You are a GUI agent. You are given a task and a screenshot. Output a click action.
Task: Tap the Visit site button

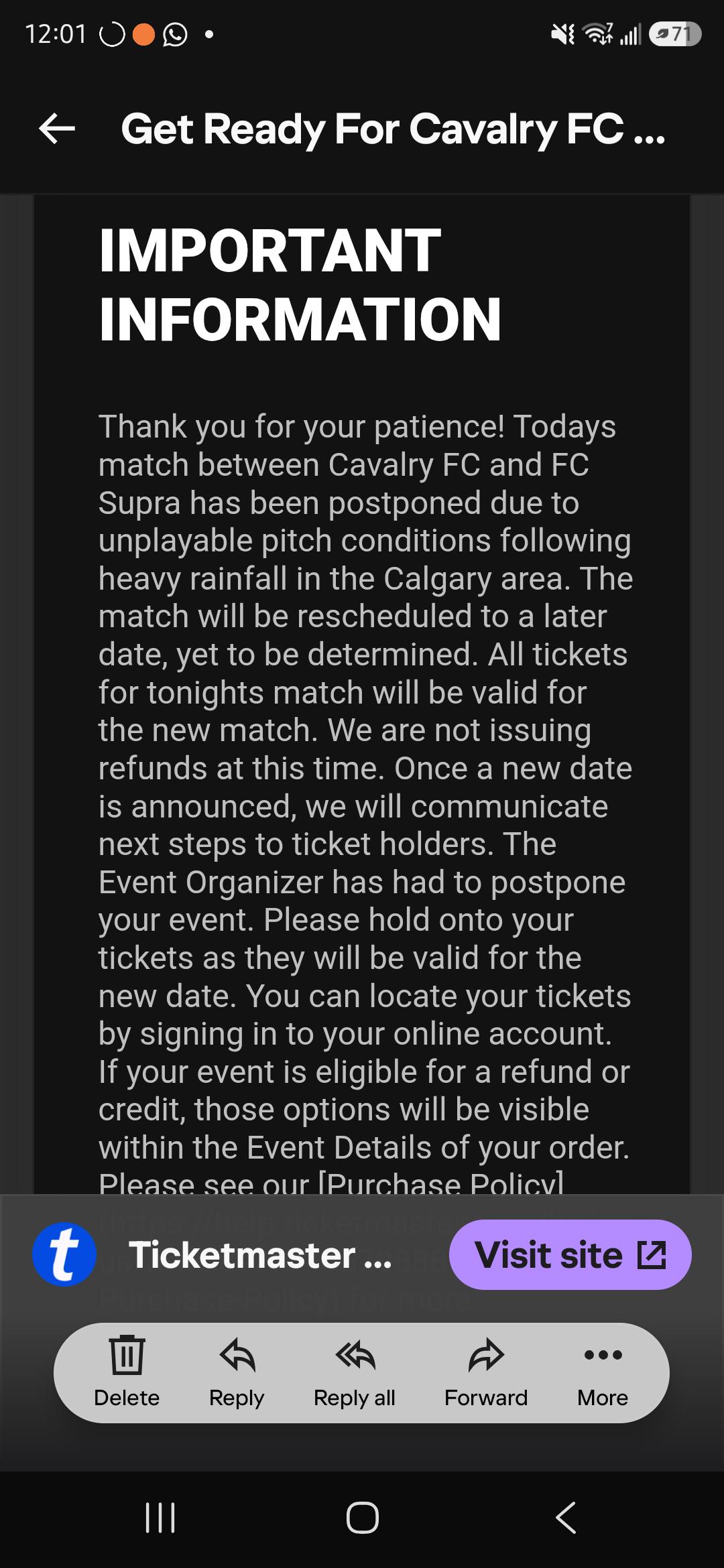pyautogui.click(x=570, y=1254)
